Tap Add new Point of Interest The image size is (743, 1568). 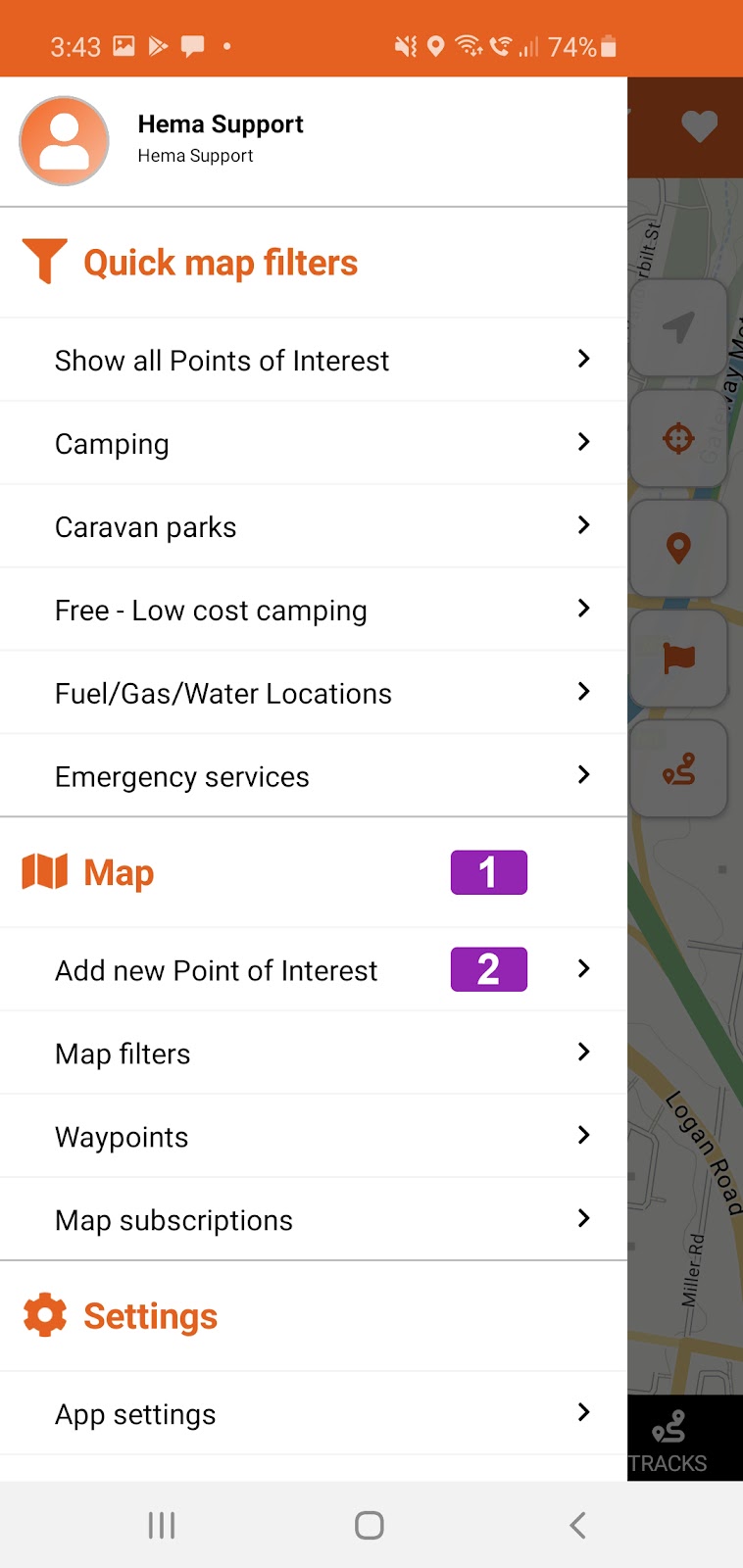point(314,970)
